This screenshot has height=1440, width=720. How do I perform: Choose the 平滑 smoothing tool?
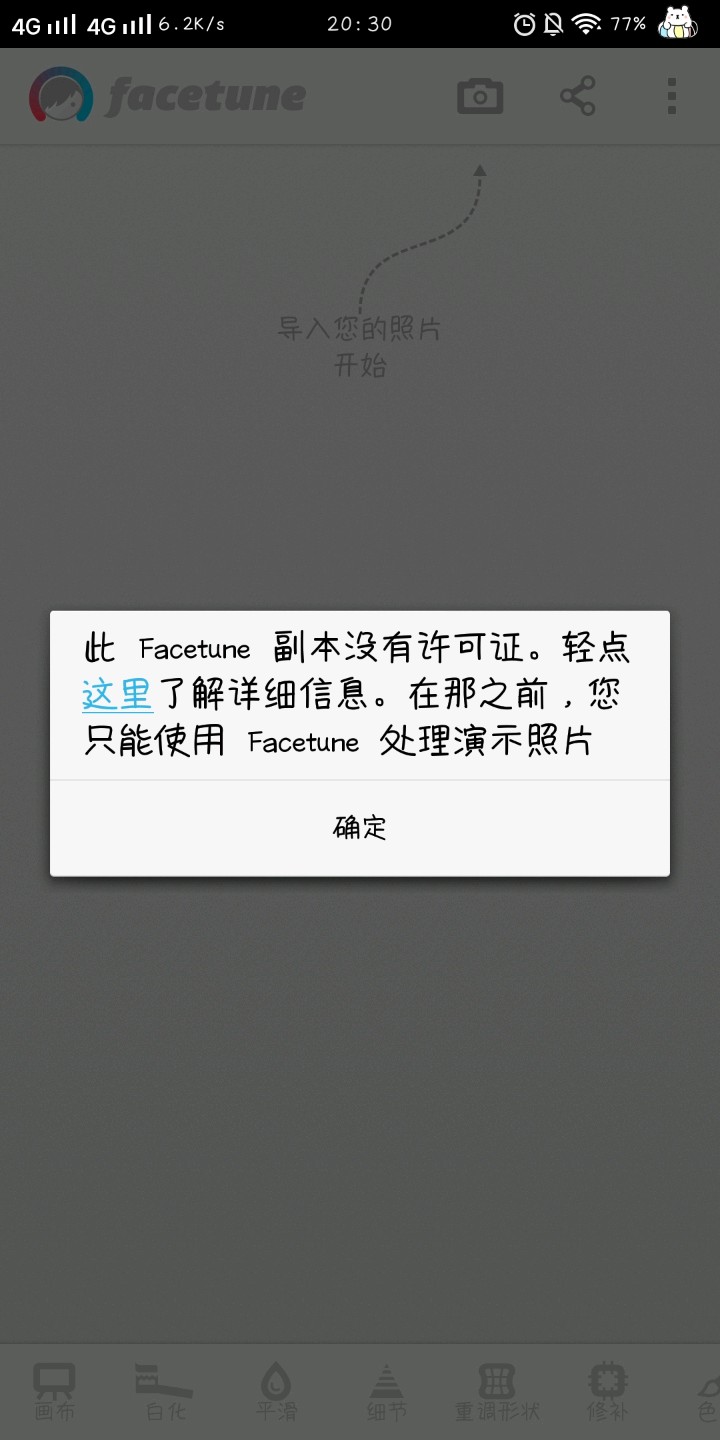276,1392
